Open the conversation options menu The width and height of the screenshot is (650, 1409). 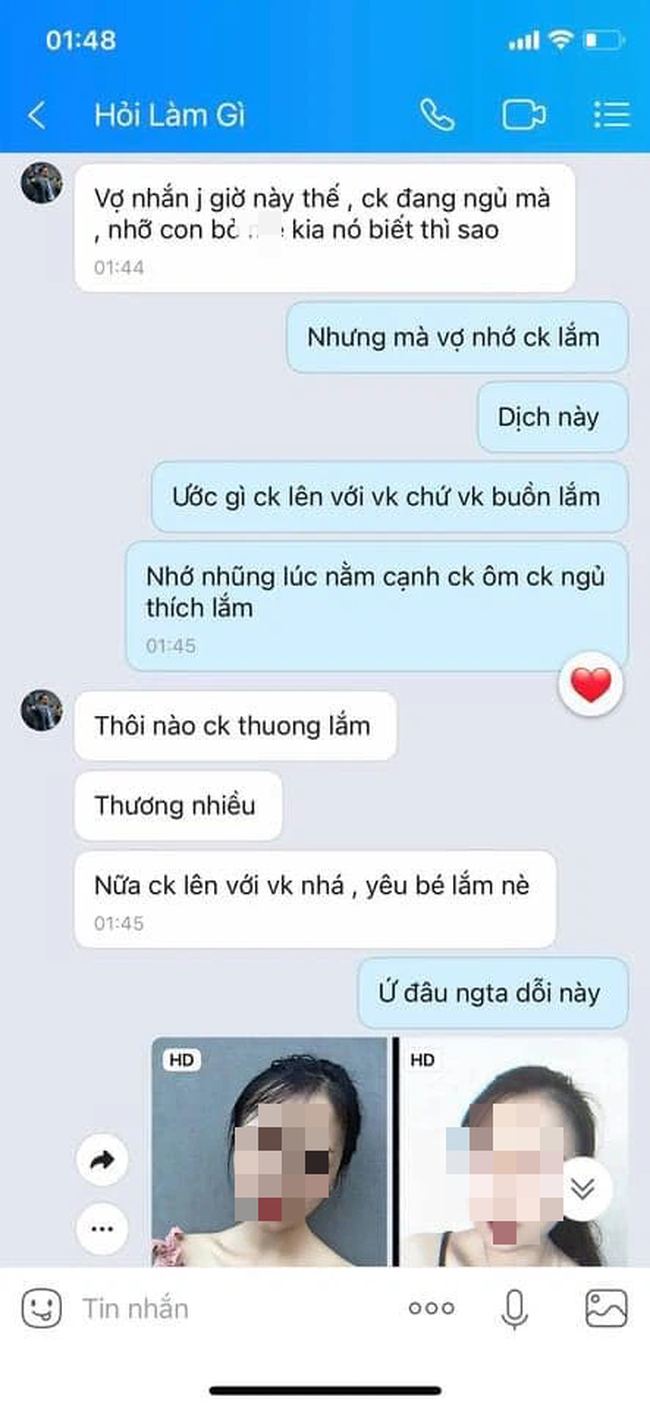coord(610,116)
